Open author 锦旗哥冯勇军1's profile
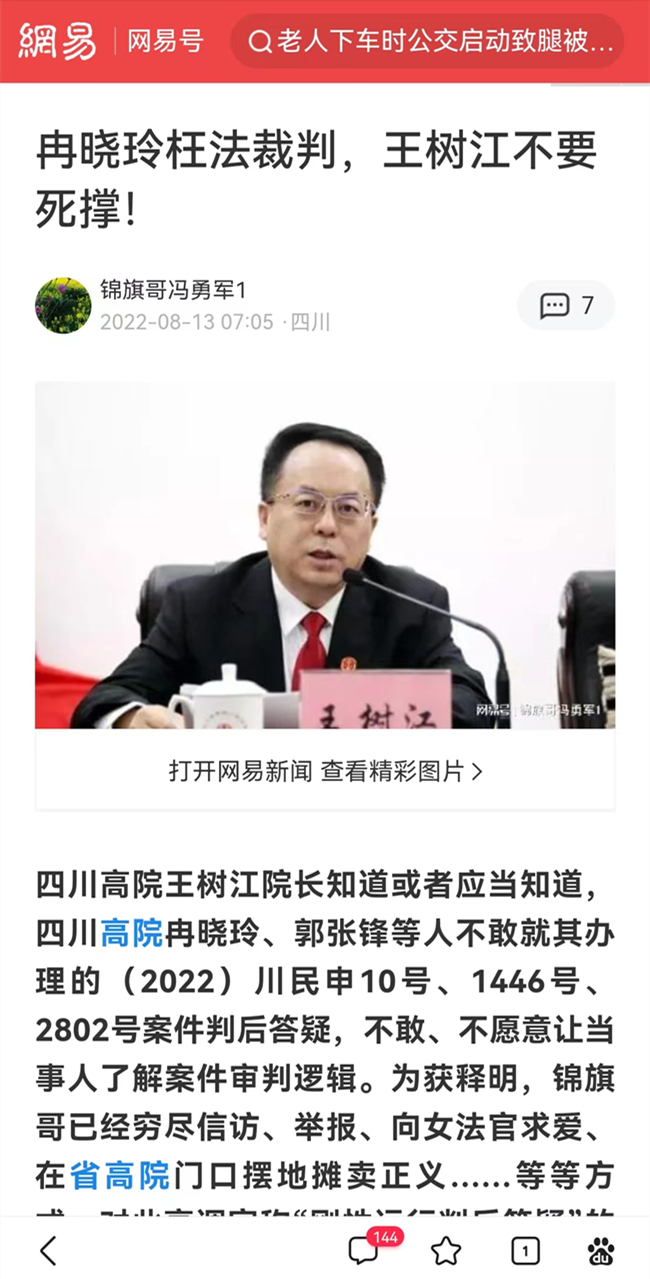The image size is (650, 1279). (x=172, y=290)
